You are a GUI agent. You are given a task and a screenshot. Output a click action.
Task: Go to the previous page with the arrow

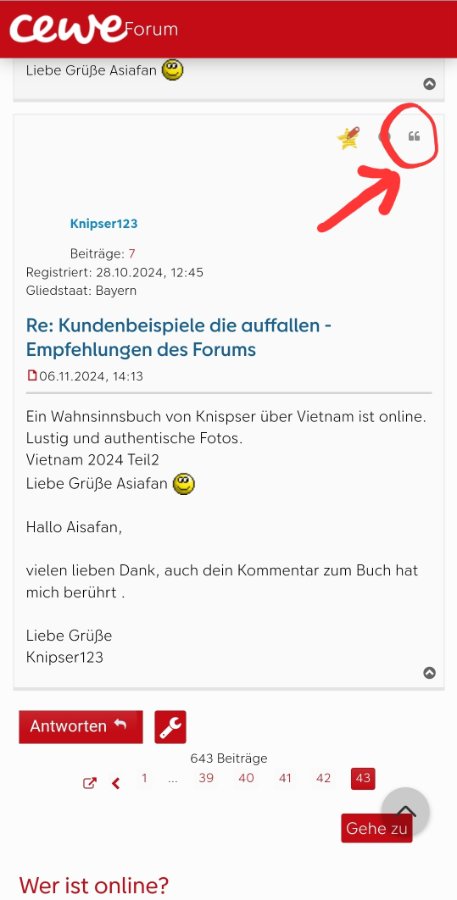pos(116,783)
